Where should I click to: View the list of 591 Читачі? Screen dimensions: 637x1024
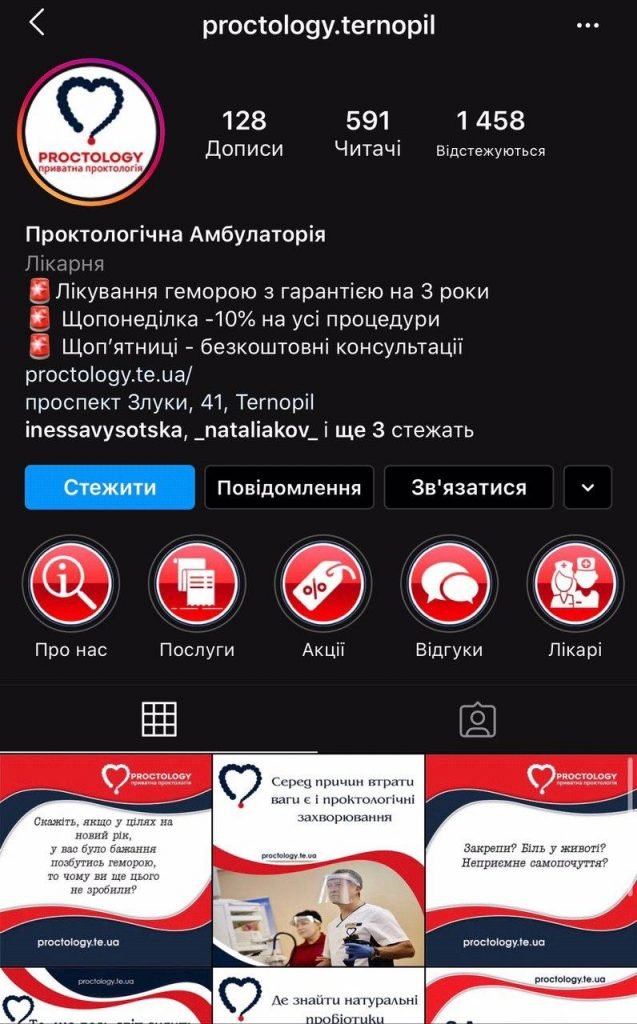coord(368,134)
